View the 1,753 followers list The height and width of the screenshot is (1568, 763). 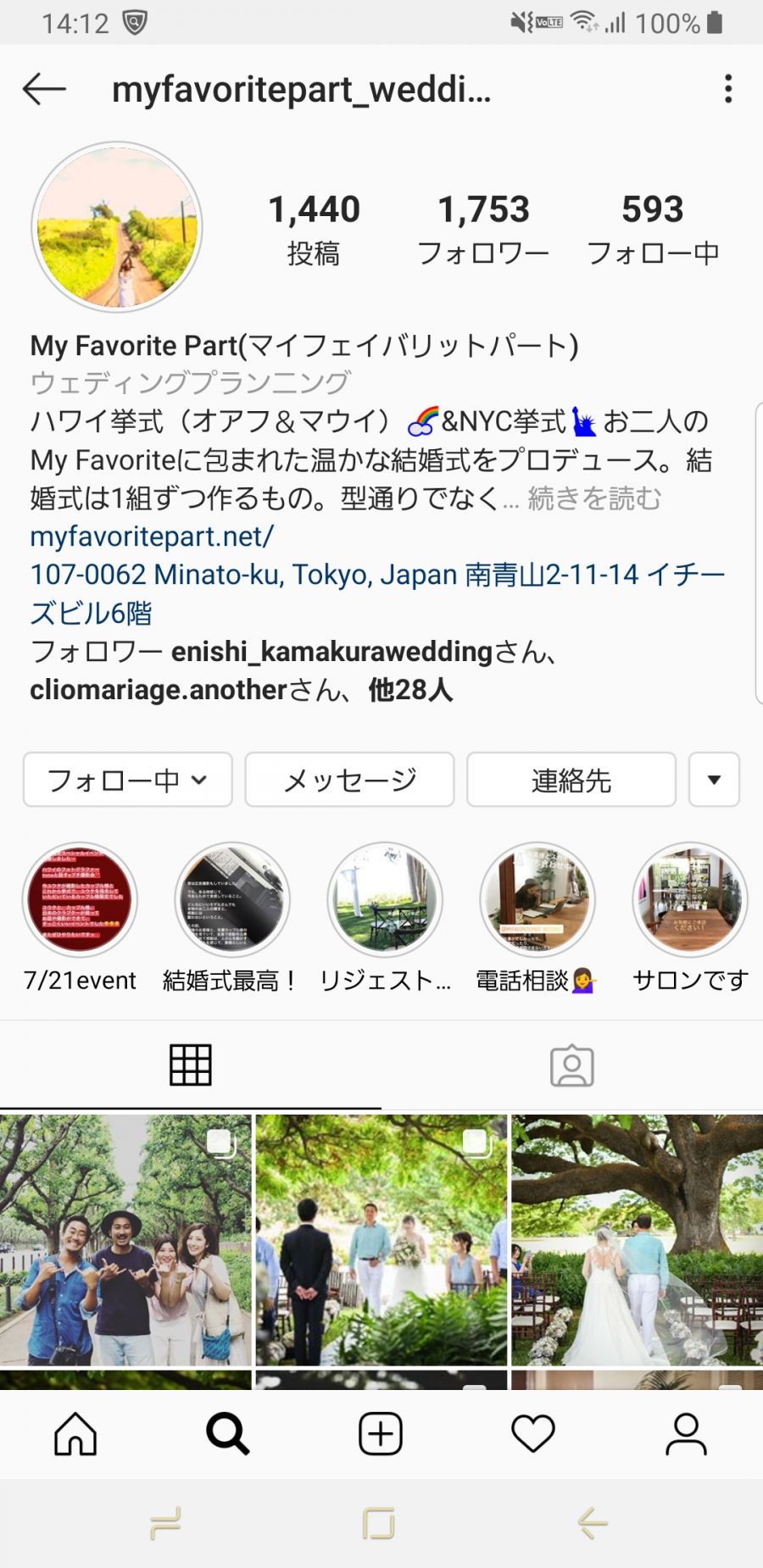(483, 229)
